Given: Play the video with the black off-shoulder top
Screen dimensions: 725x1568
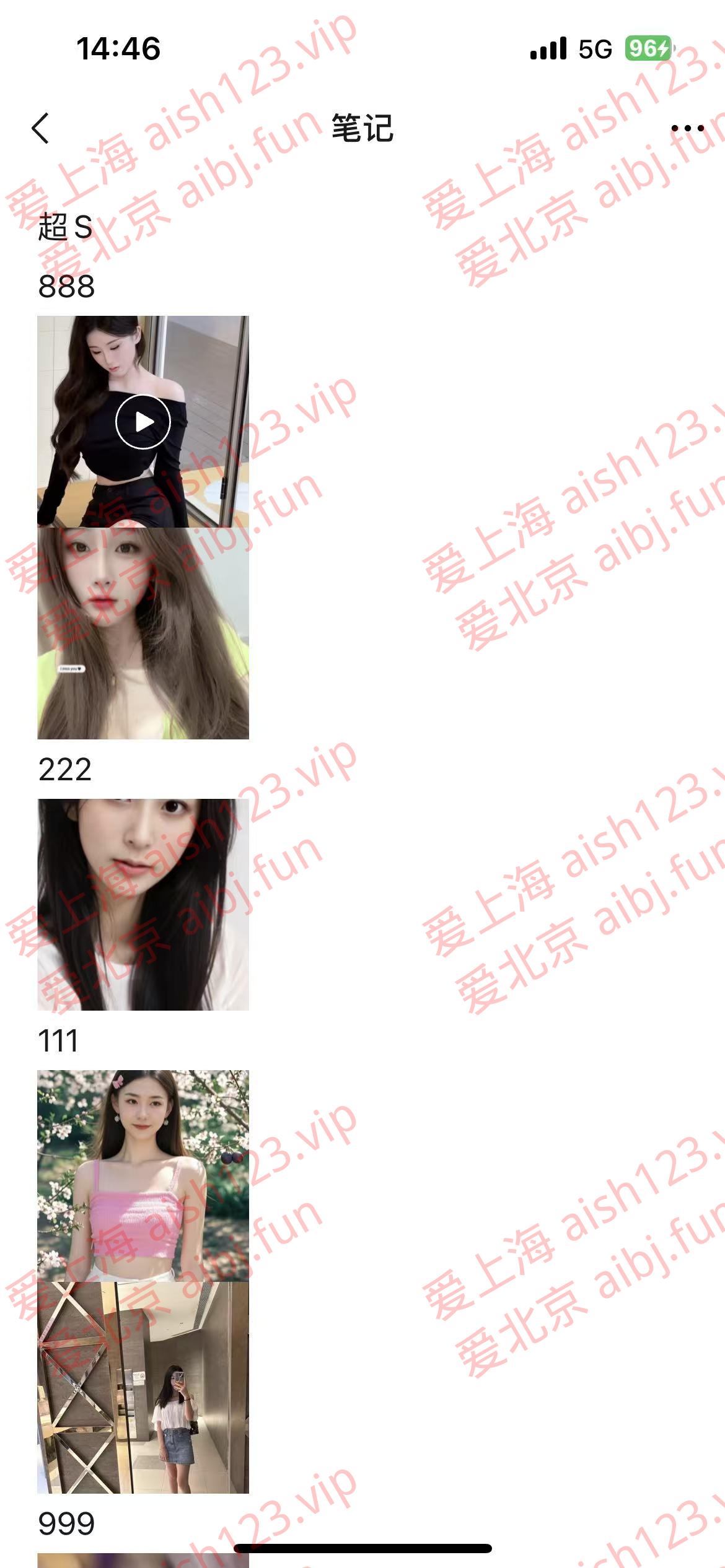Looking at the screenshot, I should coord(144,420).
